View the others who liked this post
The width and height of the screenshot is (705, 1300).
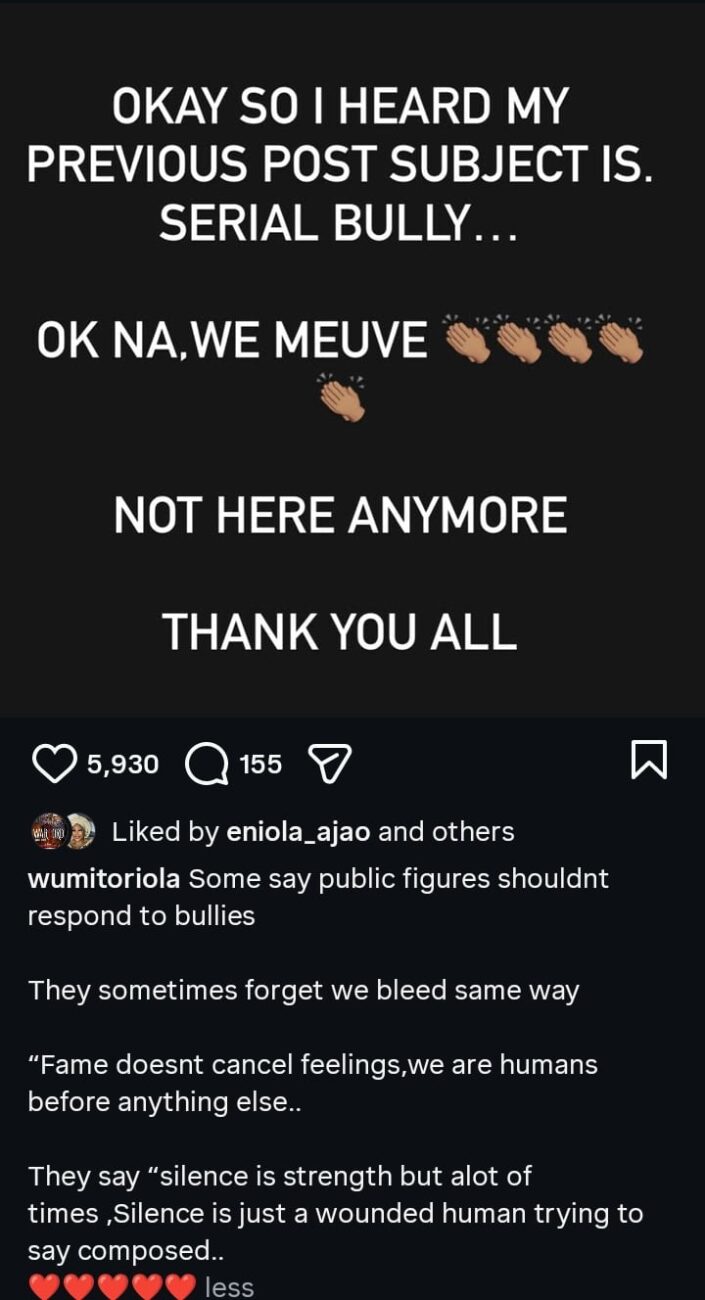tap(480, 831)
